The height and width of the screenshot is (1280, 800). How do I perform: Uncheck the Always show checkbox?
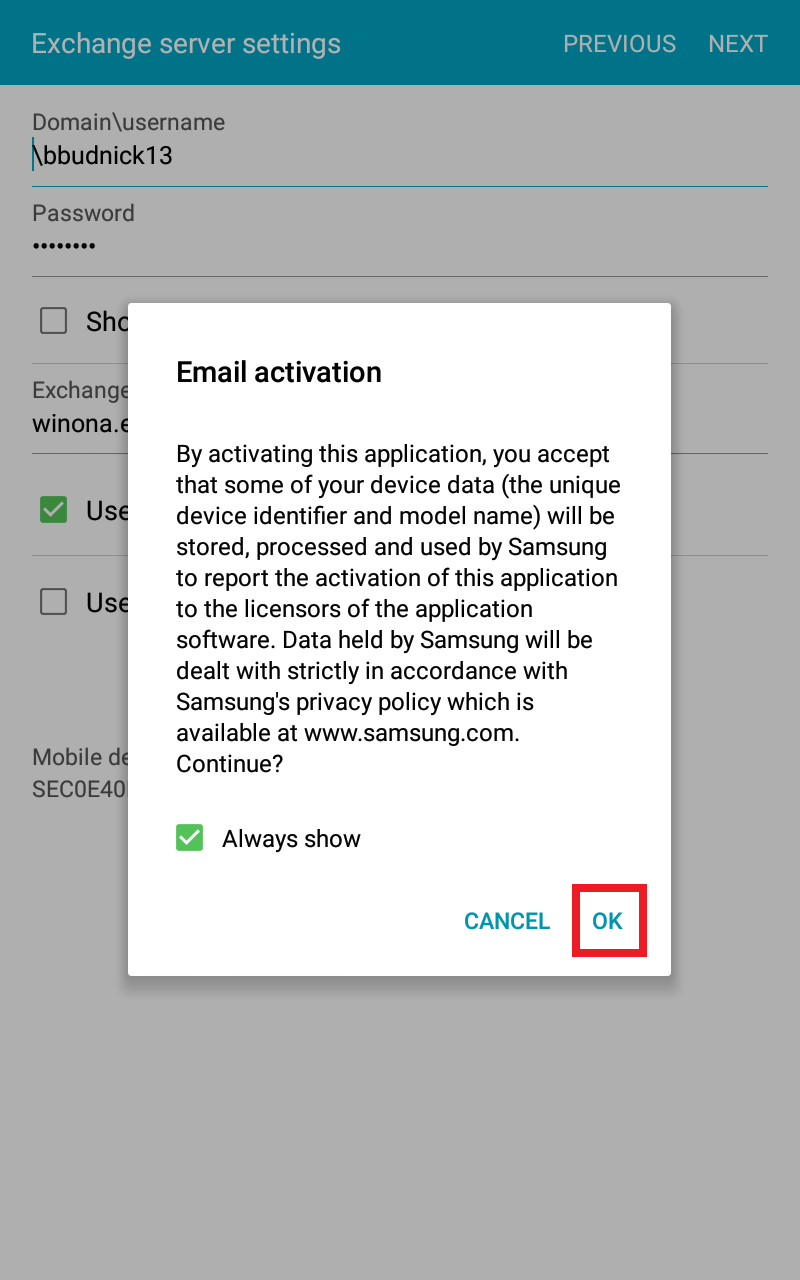coord(190,838)
